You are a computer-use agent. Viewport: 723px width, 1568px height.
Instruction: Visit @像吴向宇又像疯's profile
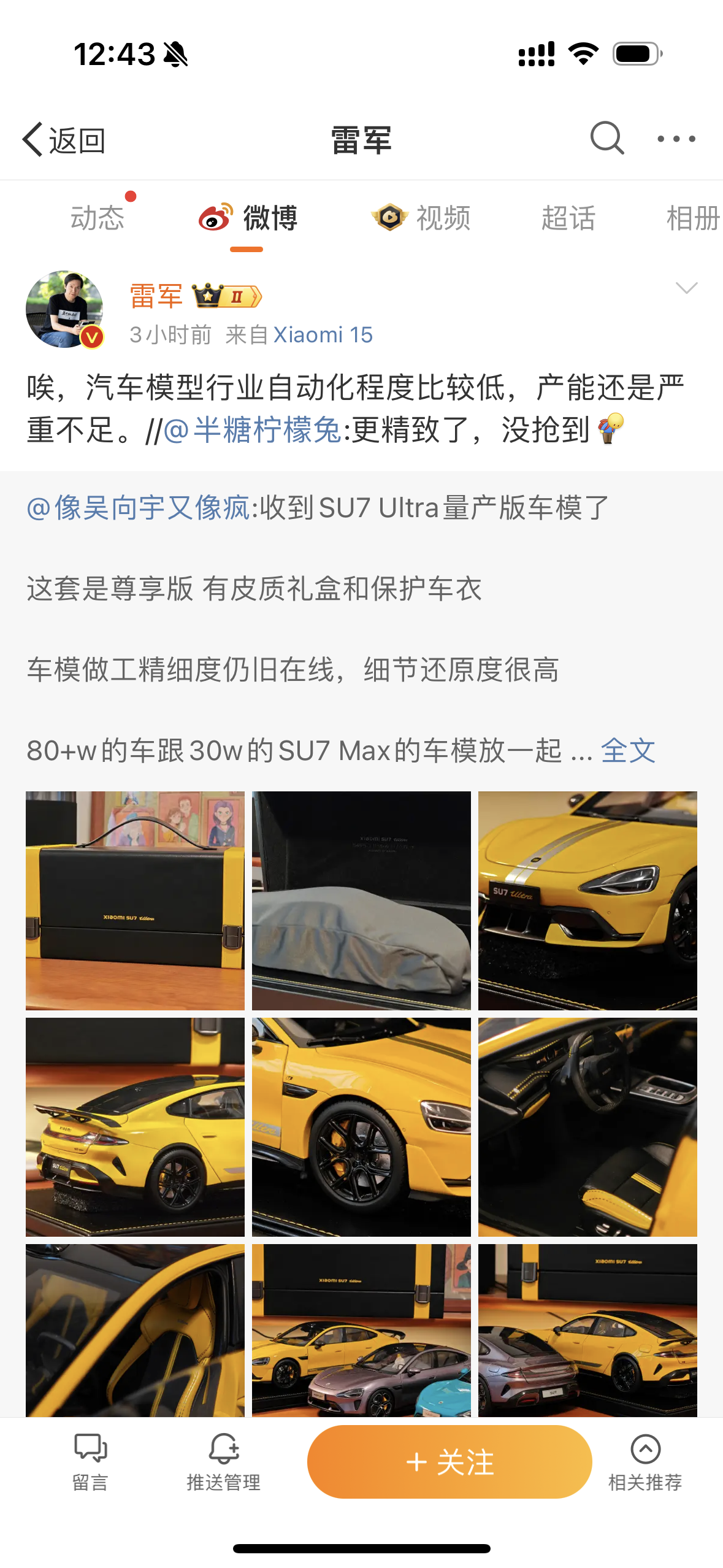pos(139,508)
